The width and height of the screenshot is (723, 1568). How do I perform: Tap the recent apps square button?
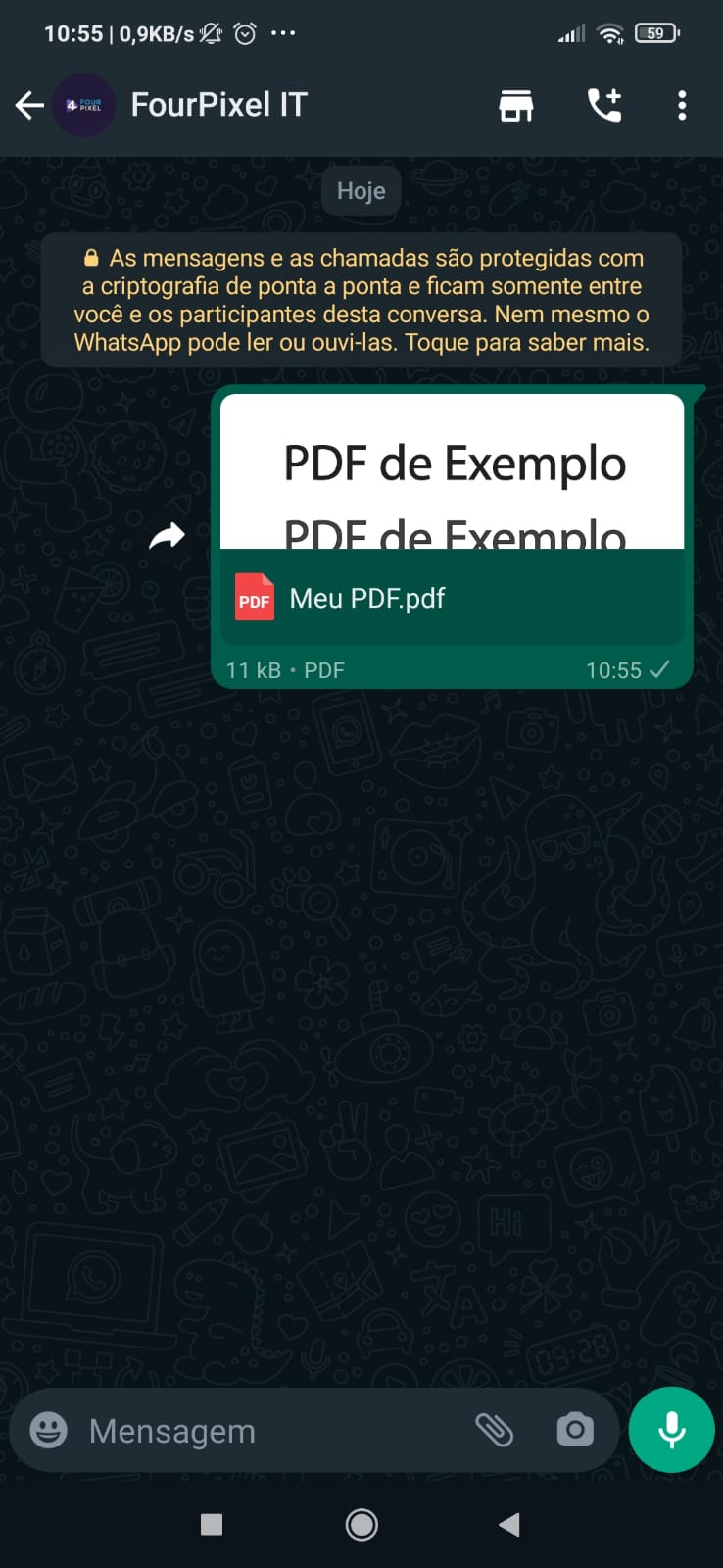tap(211, 1525)
